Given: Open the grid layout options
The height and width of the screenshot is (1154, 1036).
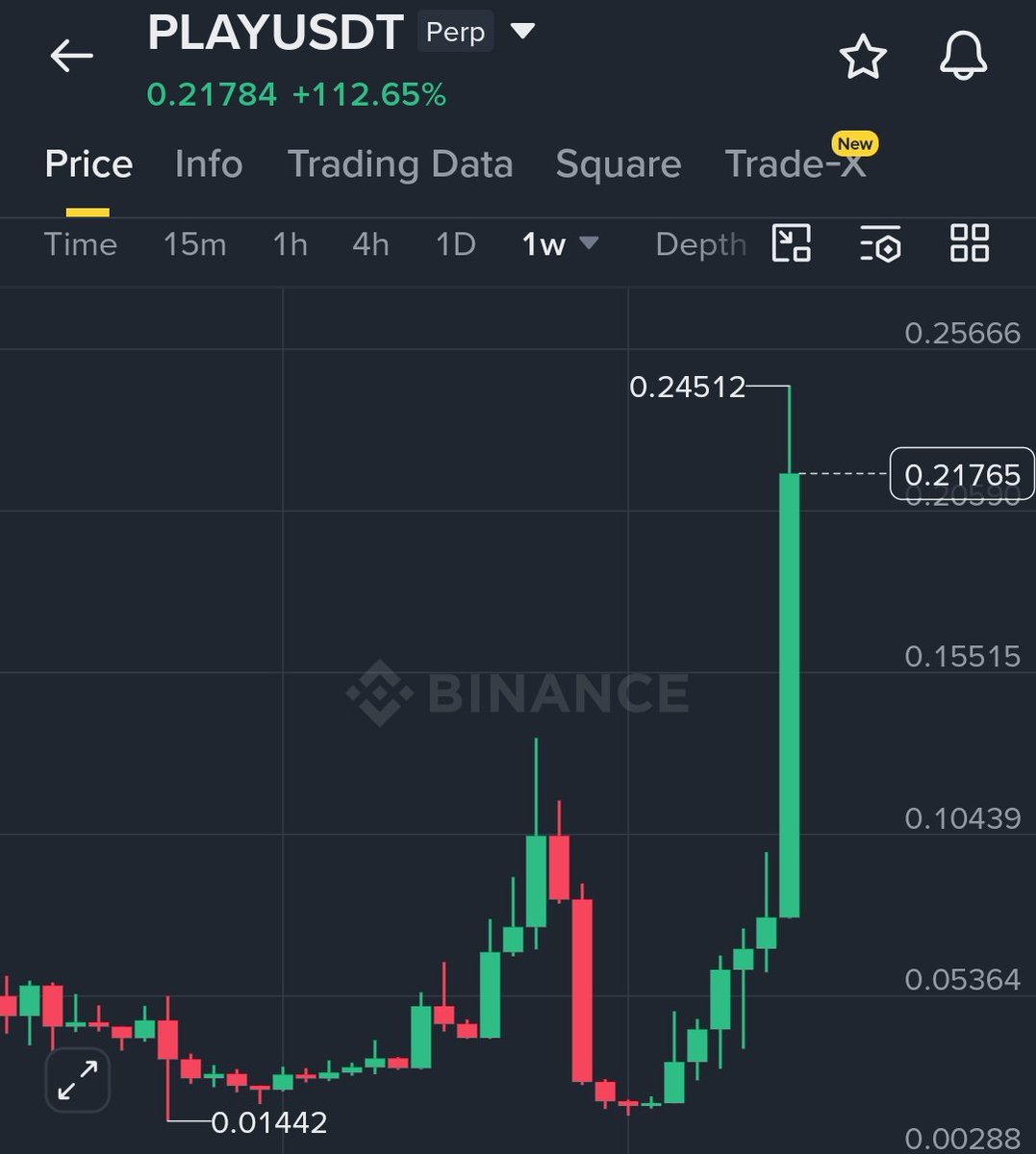Looking at the screenshot, I should 969,243.
